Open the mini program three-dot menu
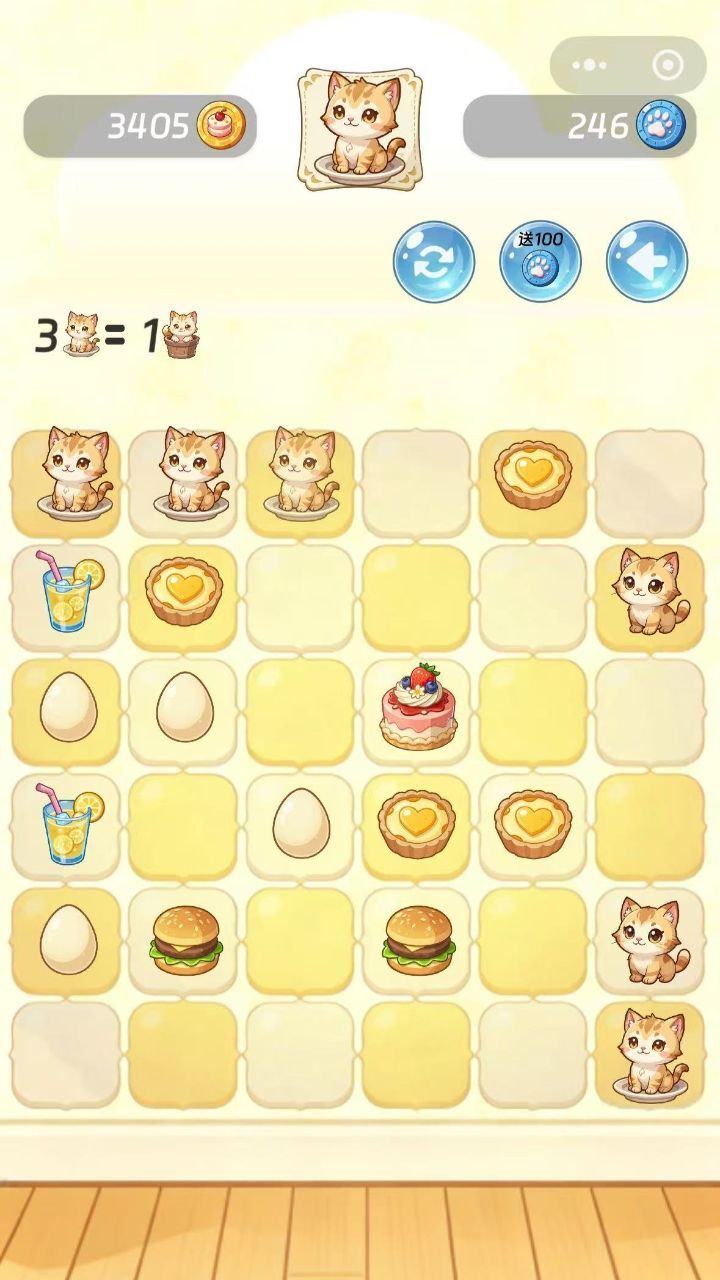 tap(590, 66)
